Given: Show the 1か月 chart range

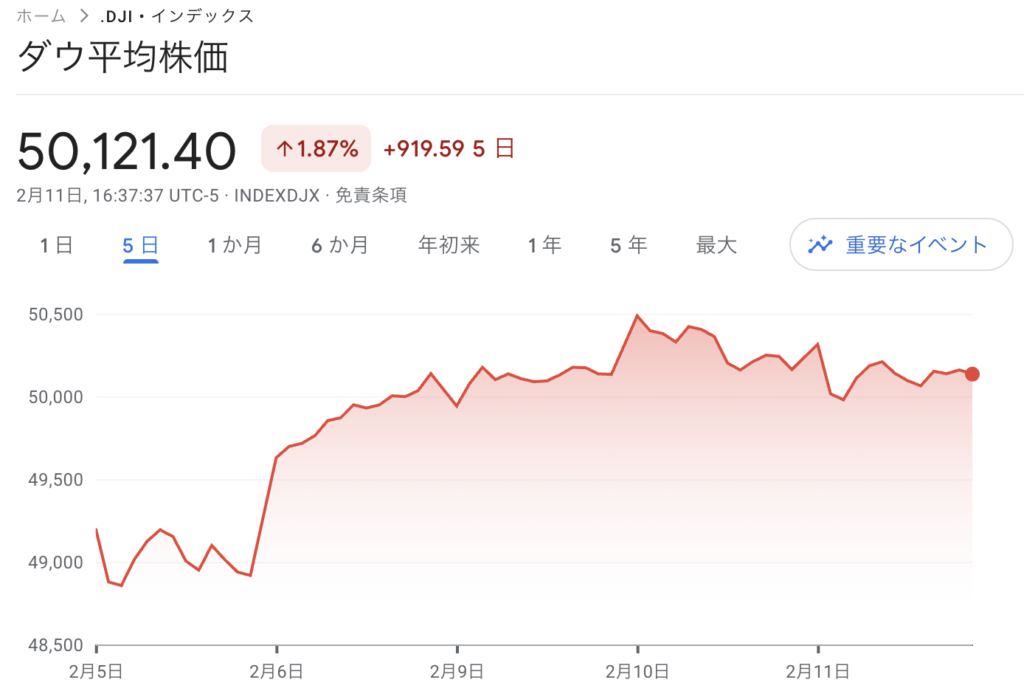Looking at the screenshot, I should (x=234, y=245).
